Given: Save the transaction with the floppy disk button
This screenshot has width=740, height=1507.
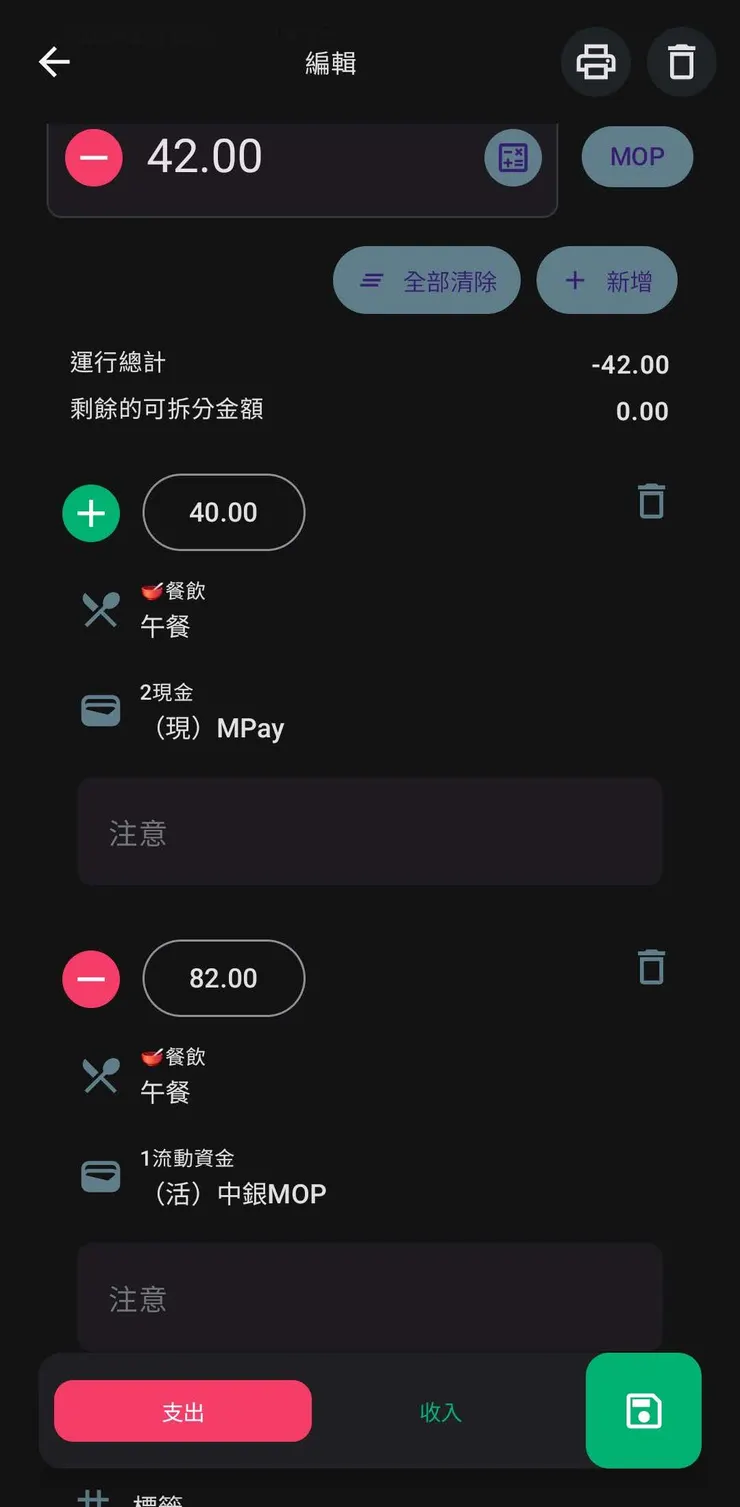Looking at the screenshot, I should pos(643,1411).
